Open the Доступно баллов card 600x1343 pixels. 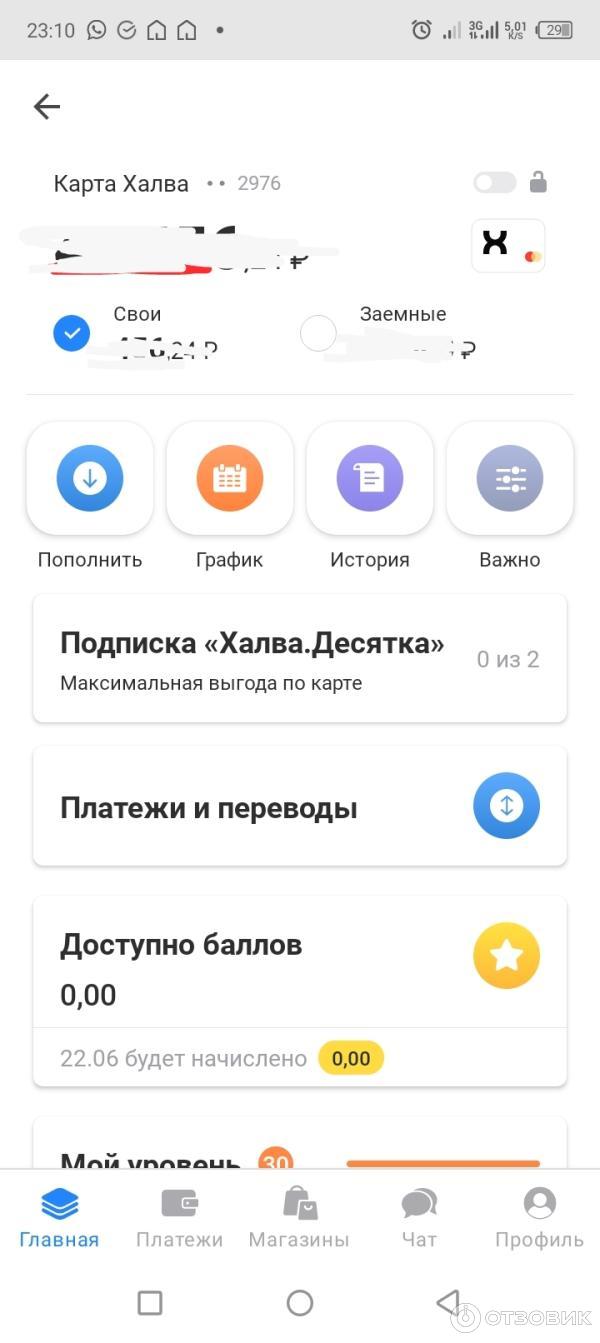point(300,968)
